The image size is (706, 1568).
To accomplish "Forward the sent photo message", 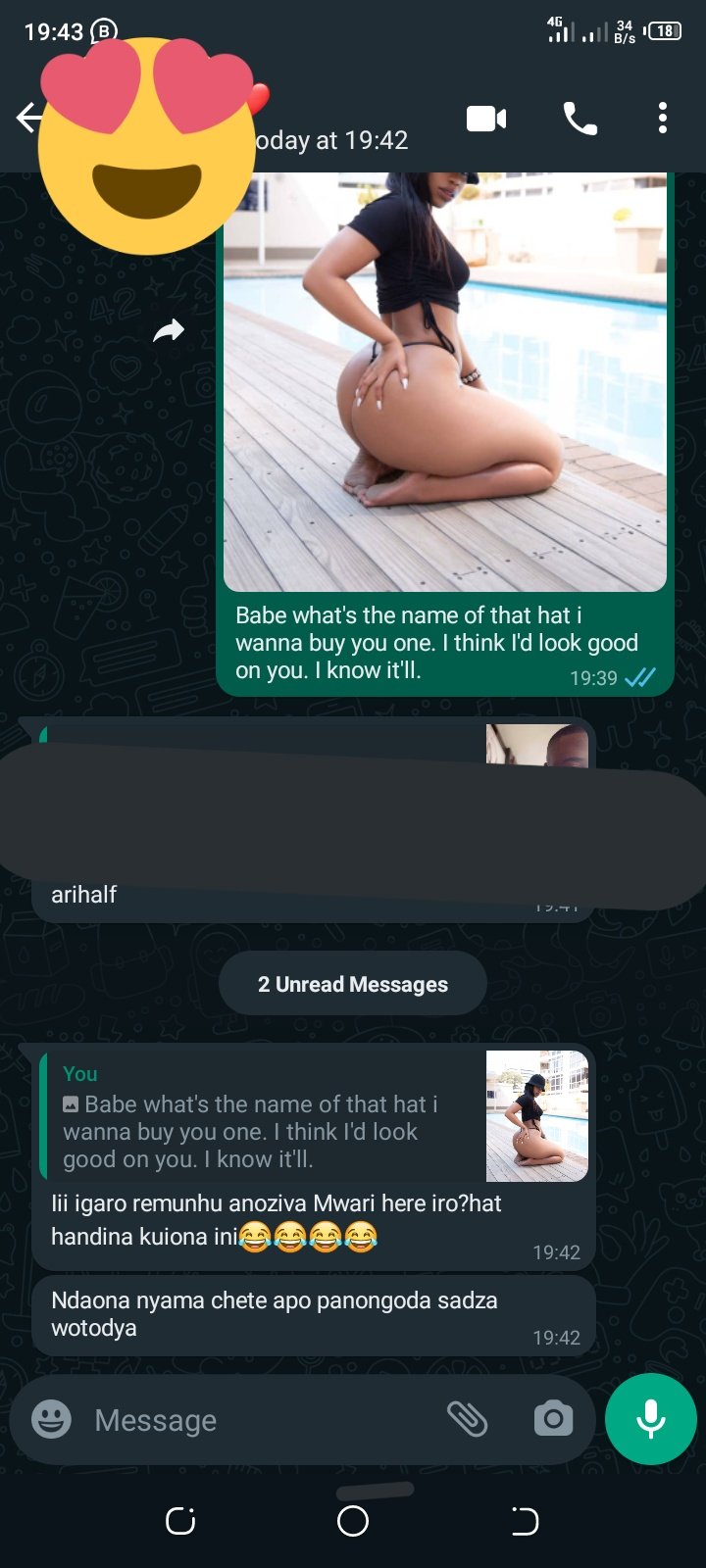I will pyautogui.click(x=169, y=332).
